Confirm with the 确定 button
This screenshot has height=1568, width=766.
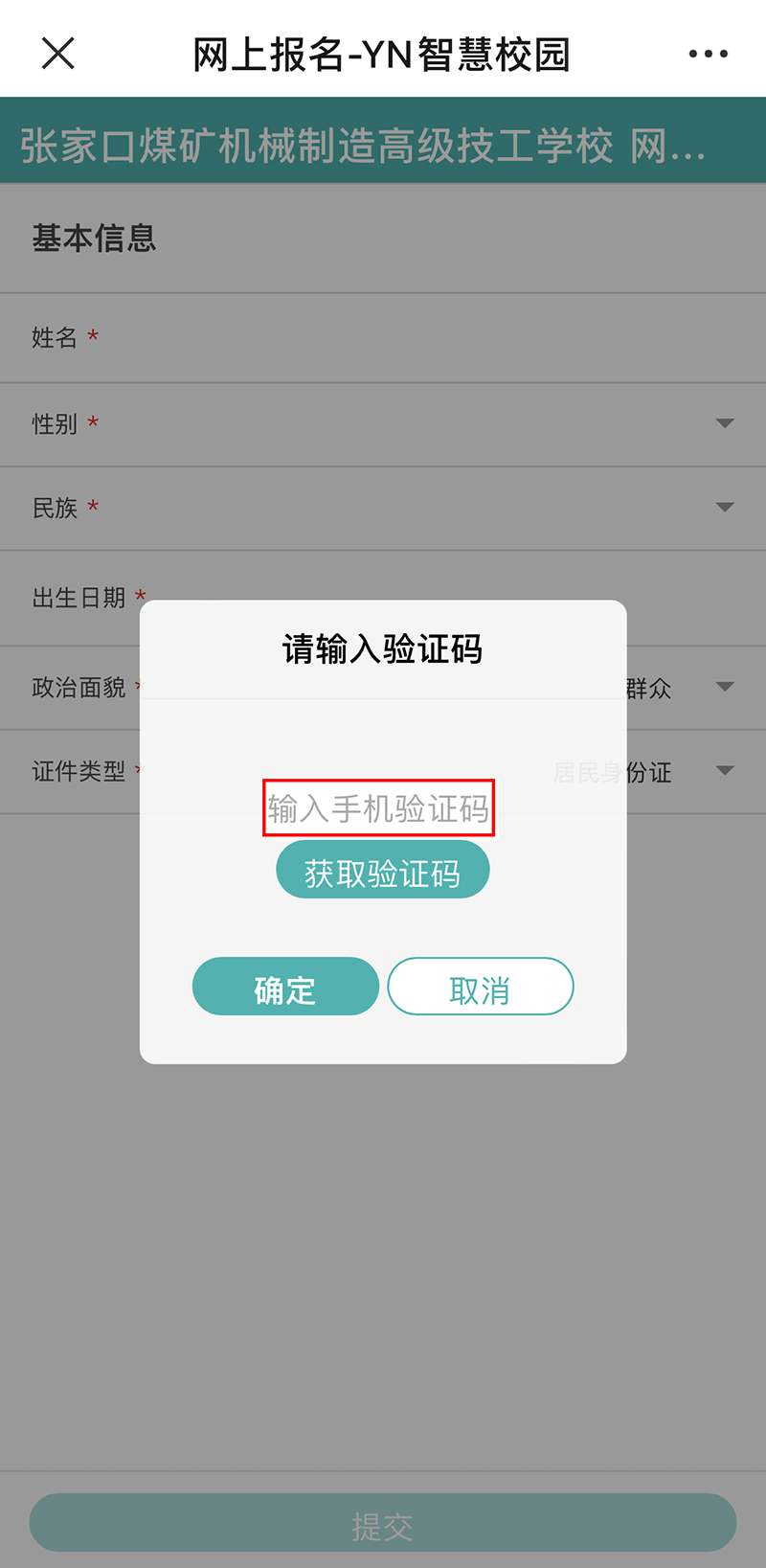[285, 987]
